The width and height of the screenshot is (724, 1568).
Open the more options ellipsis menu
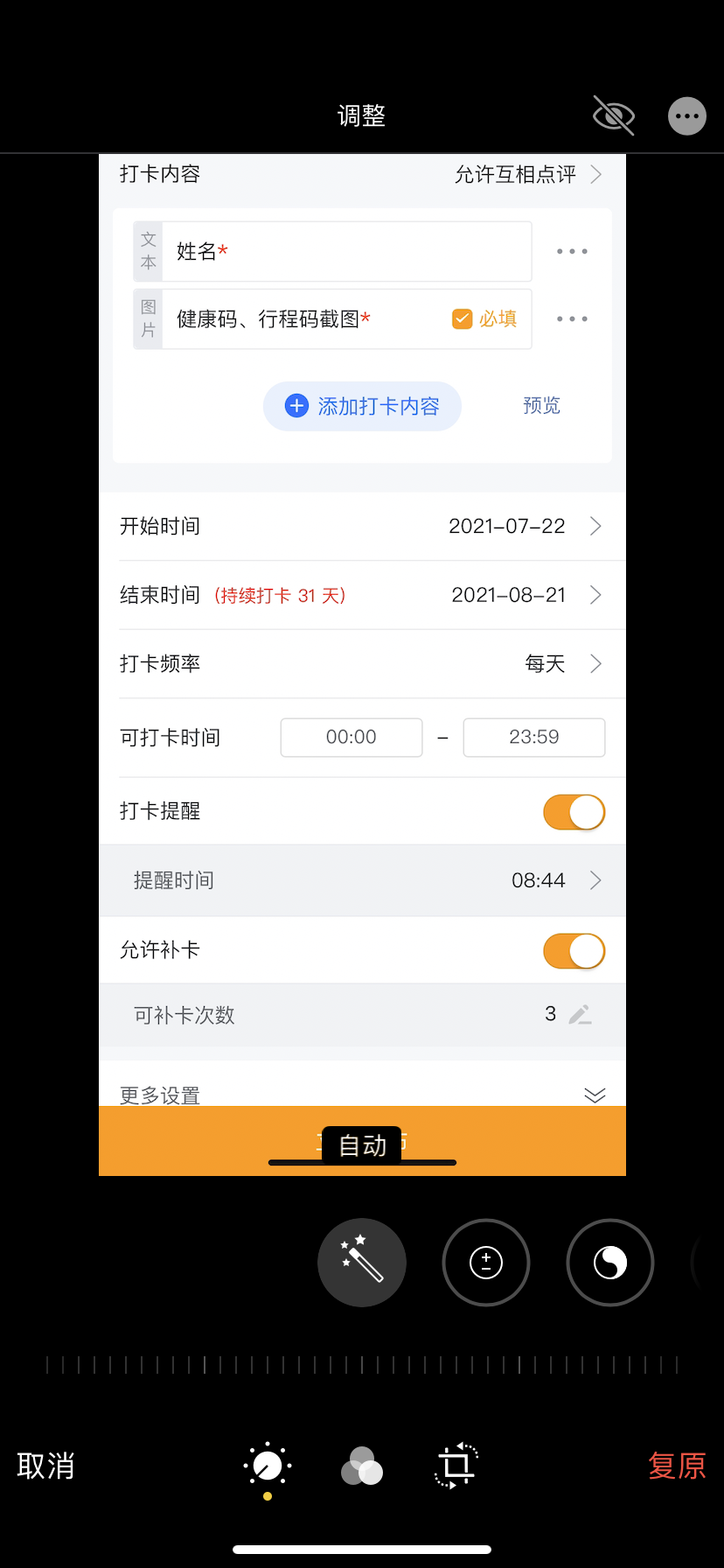687,115
